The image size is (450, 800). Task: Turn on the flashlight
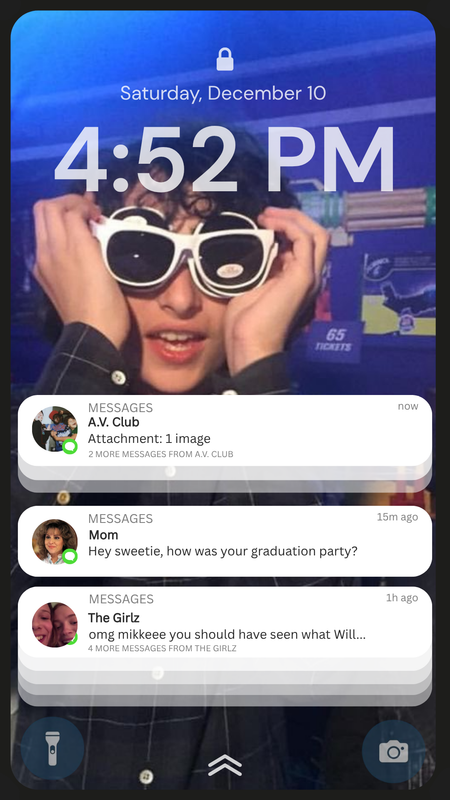(x=53, y=748)
